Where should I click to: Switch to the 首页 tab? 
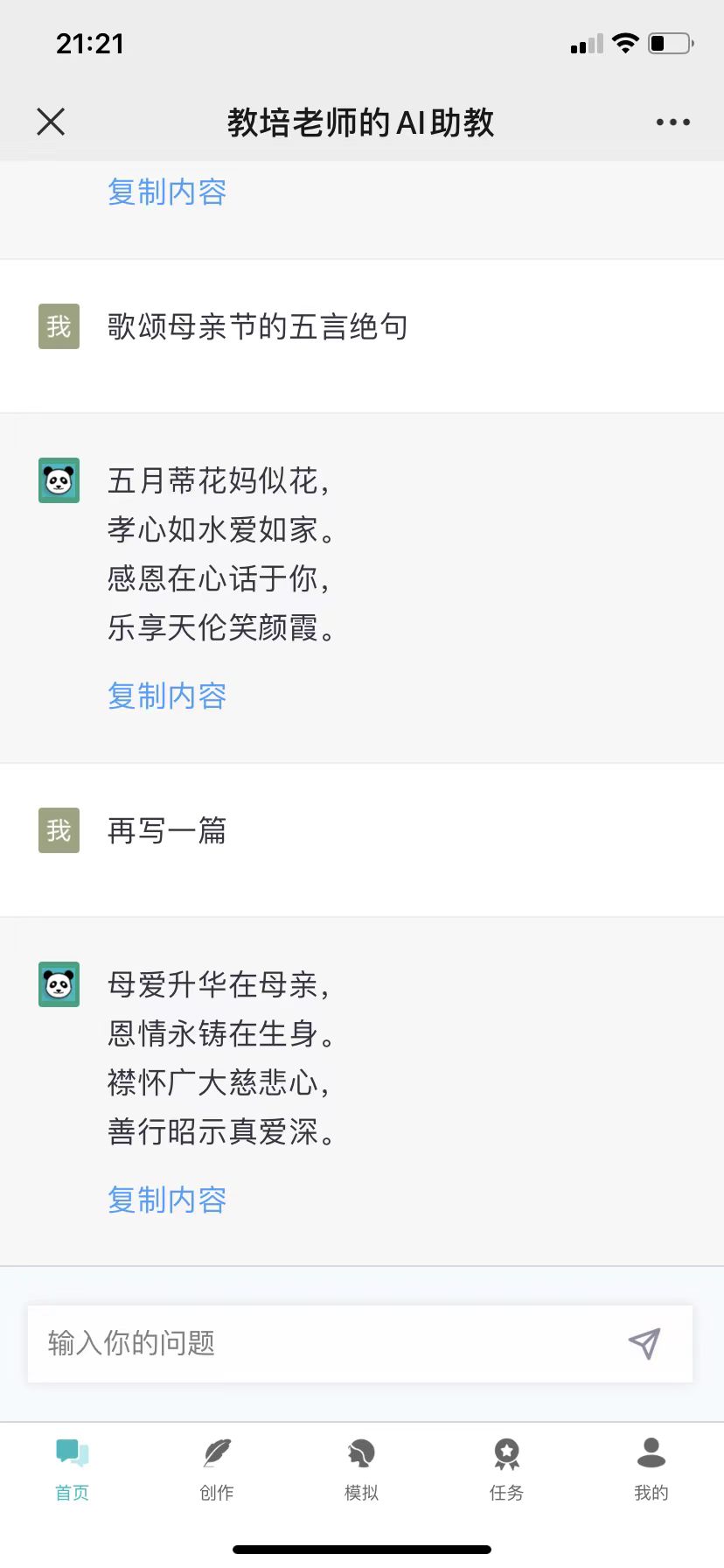pyautogui.click(x=73, y=1470)
